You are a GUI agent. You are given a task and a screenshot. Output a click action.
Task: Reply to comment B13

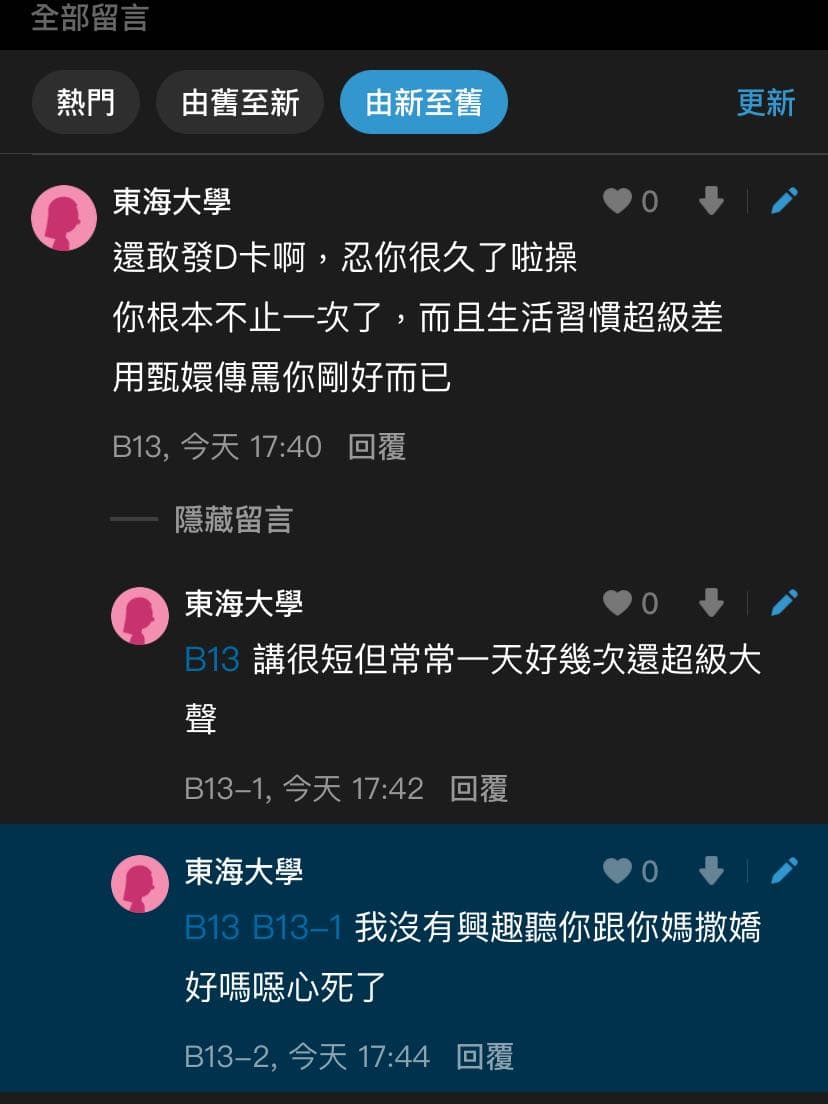pos(376,446)
